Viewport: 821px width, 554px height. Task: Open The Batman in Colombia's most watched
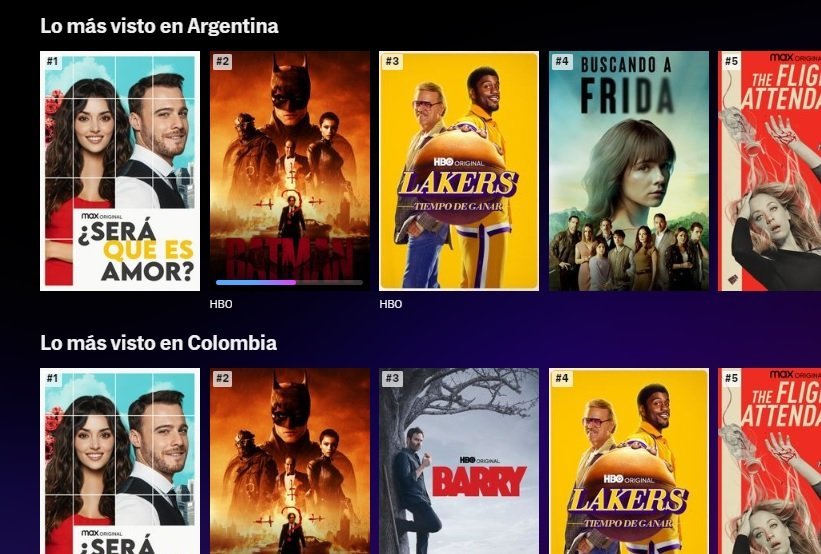[289, 461]
